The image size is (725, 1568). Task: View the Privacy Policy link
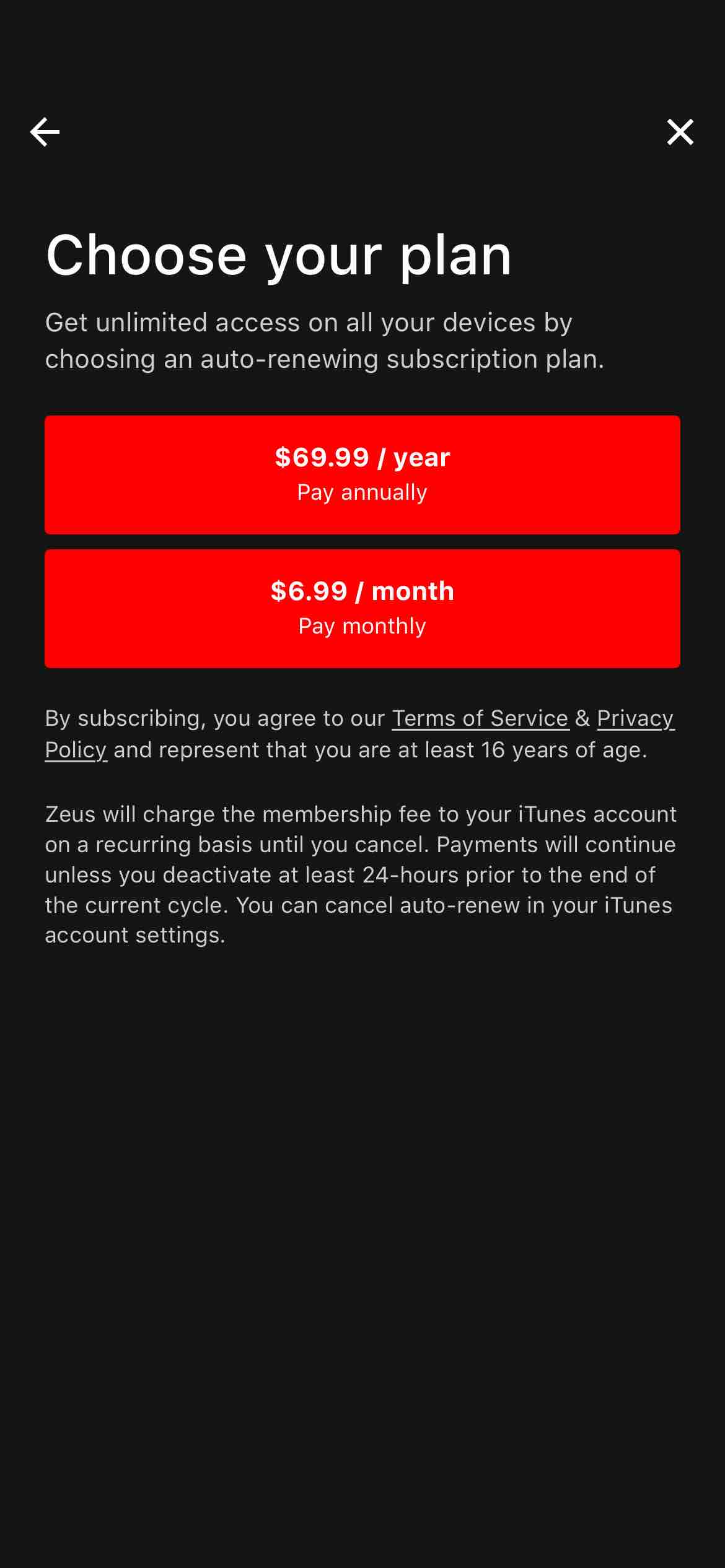[635, 718]
